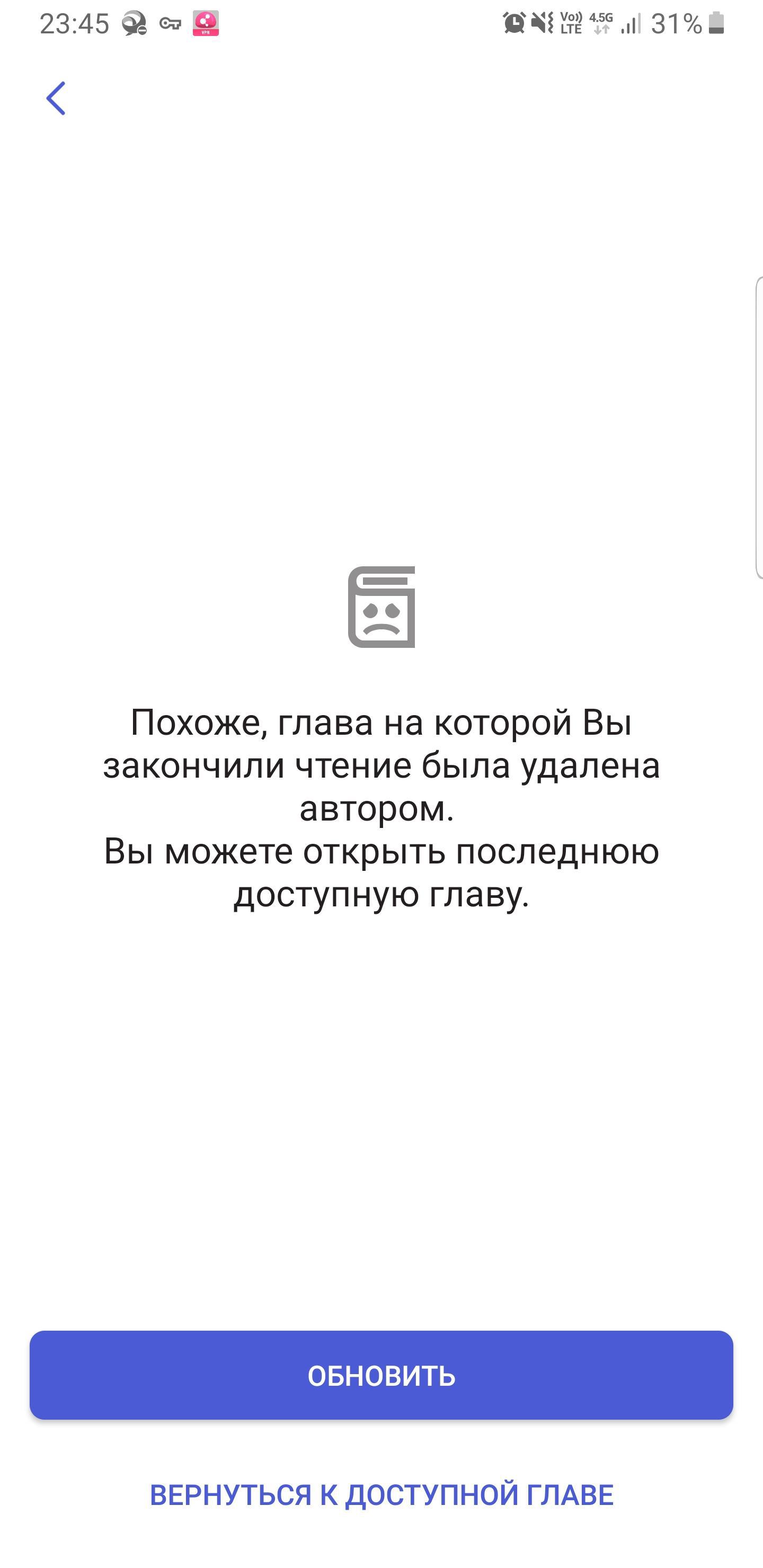Select ВЕРНУТЬСЯ К ДОСТУПНОЙ ГЛАВЕ
Screen dimensions: 763x1568
pyautogui.click(x=381, y=1495)
